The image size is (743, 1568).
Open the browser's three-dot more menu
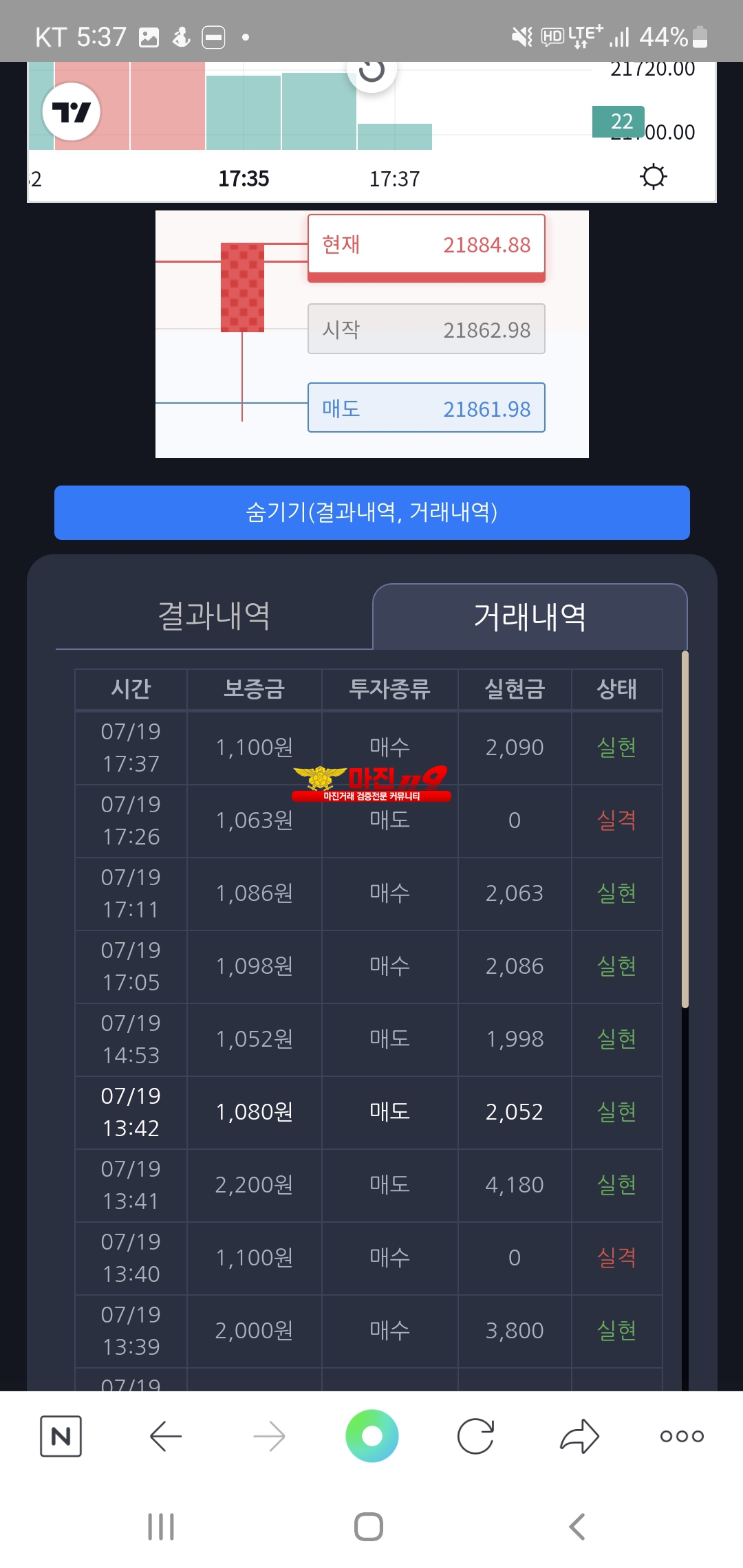coord(682,1436)
